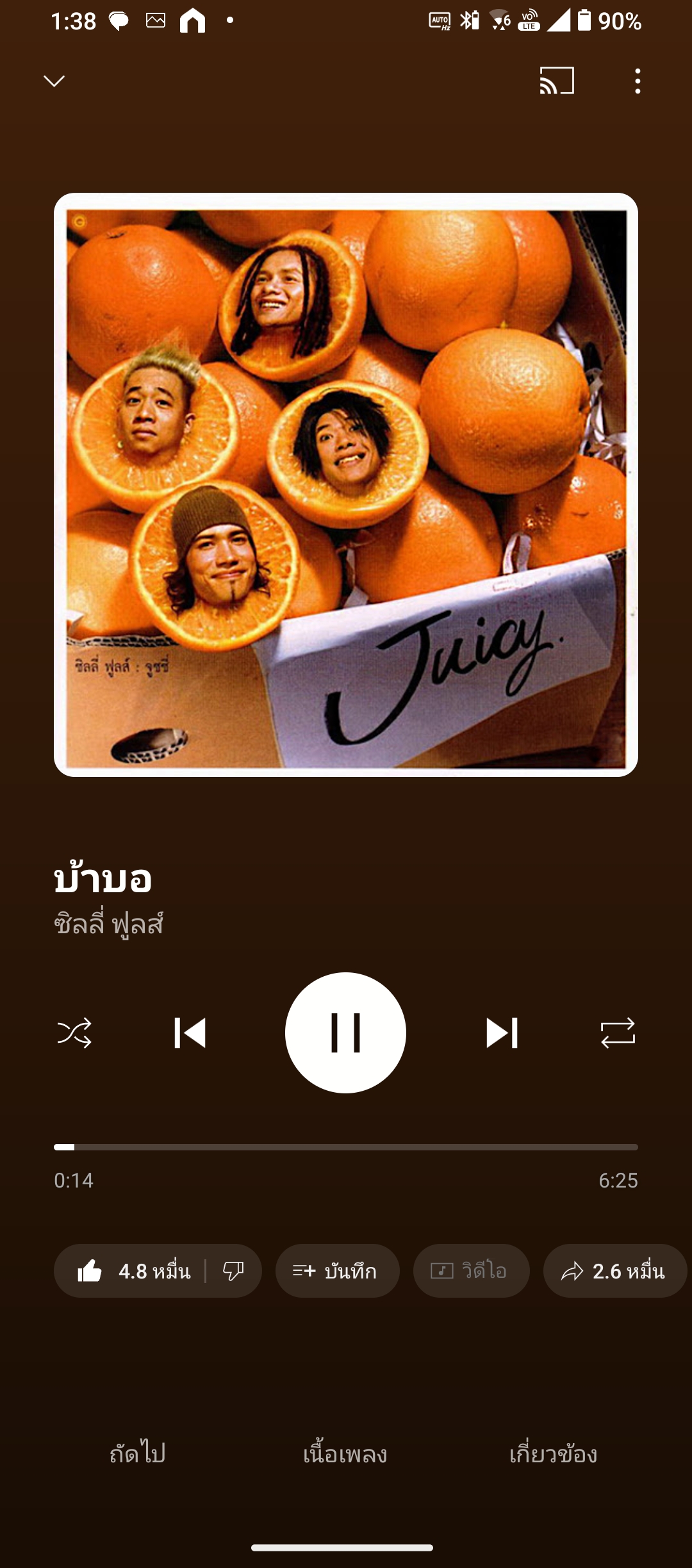Toggle shuffle playback

tap(74, 1033)
